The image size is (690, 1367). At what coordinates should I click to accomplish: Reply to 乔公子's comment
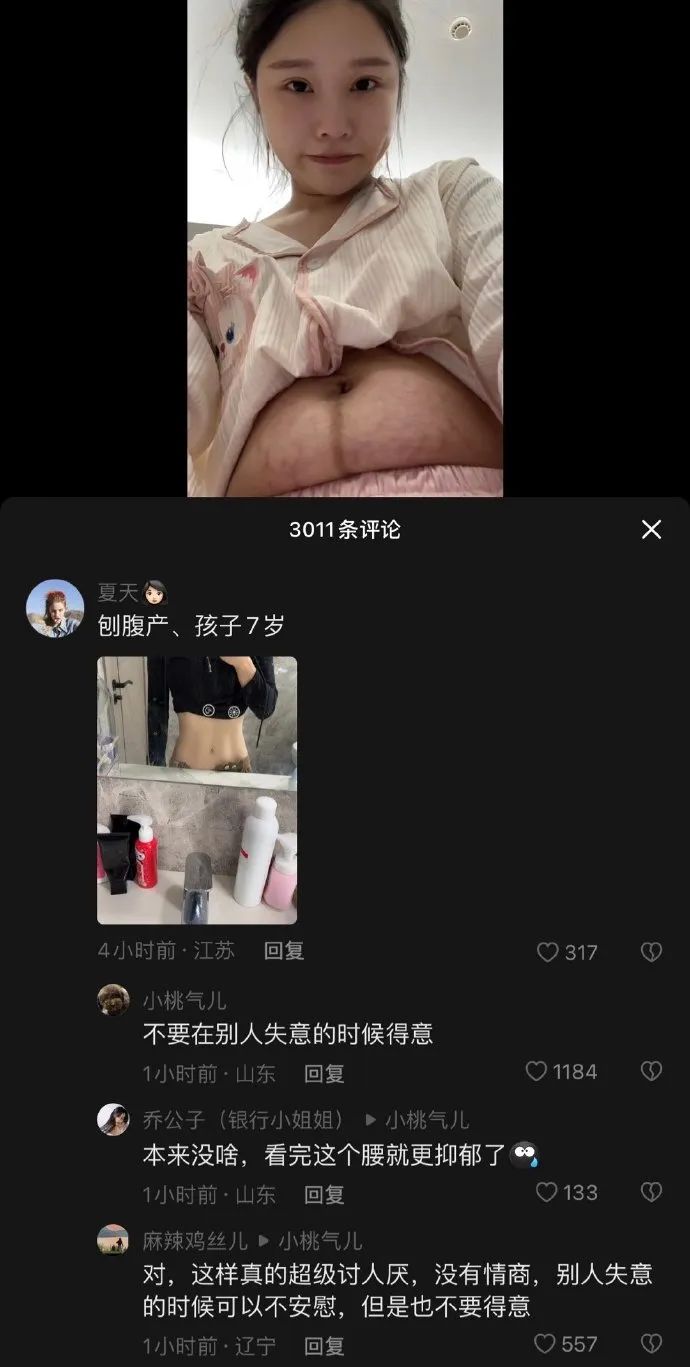click(x=324, y=1194)
